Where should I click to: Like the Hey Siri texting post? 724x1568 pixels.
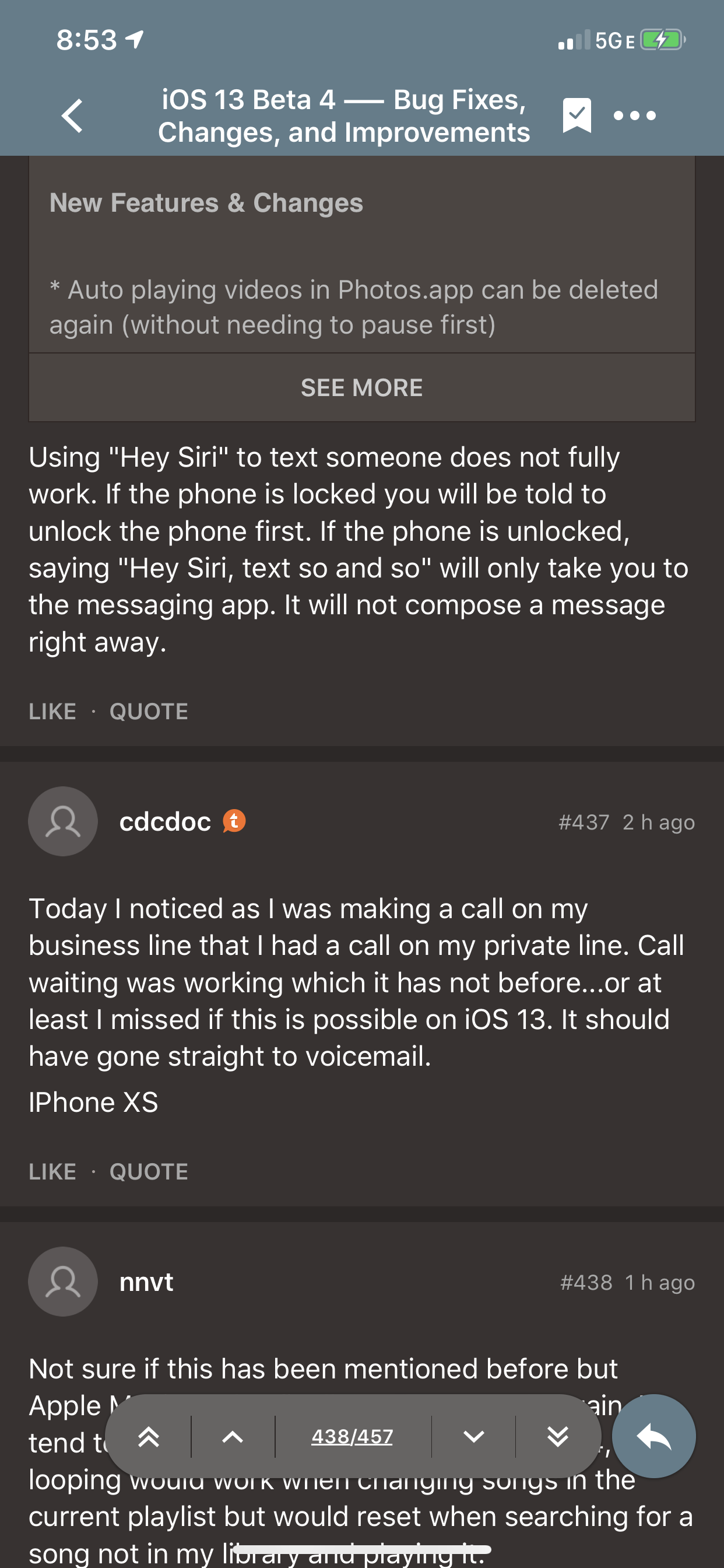click(52, 711)
